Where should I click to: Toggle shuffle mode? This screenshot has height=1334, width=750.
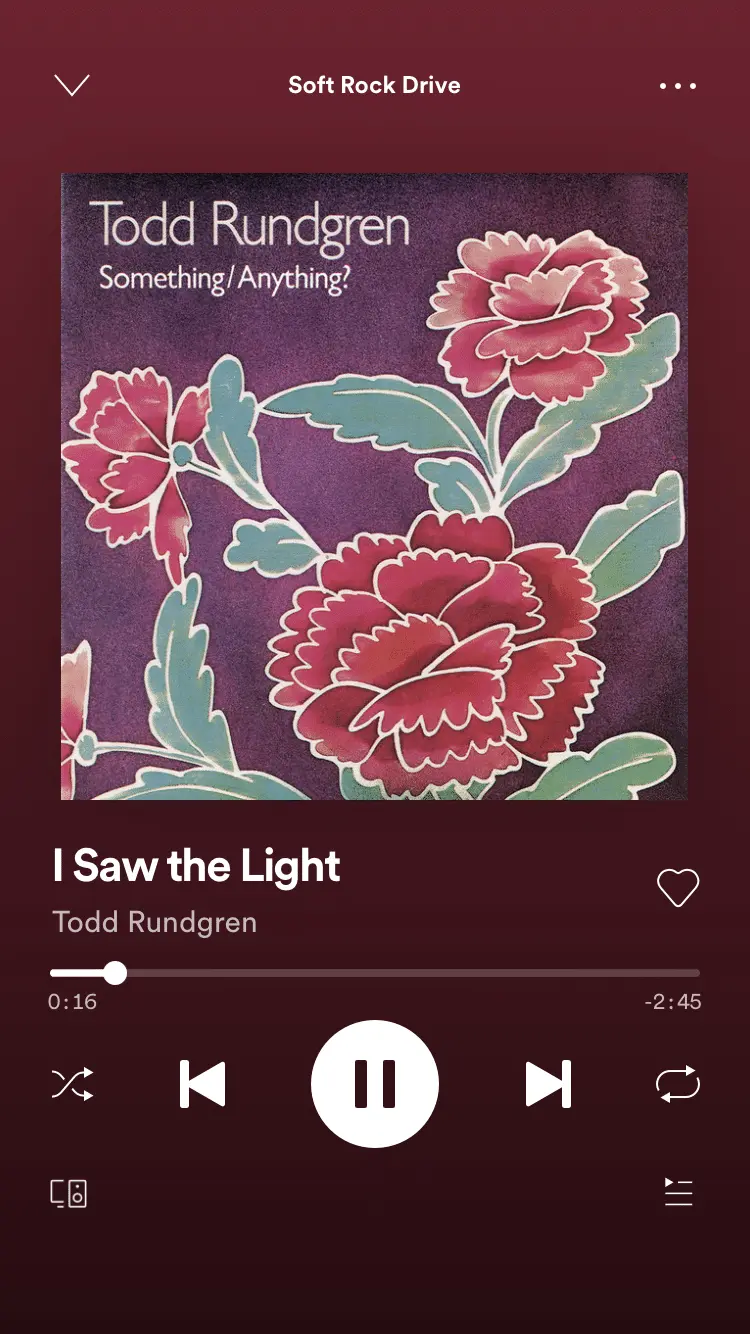tap(72, 1084)
